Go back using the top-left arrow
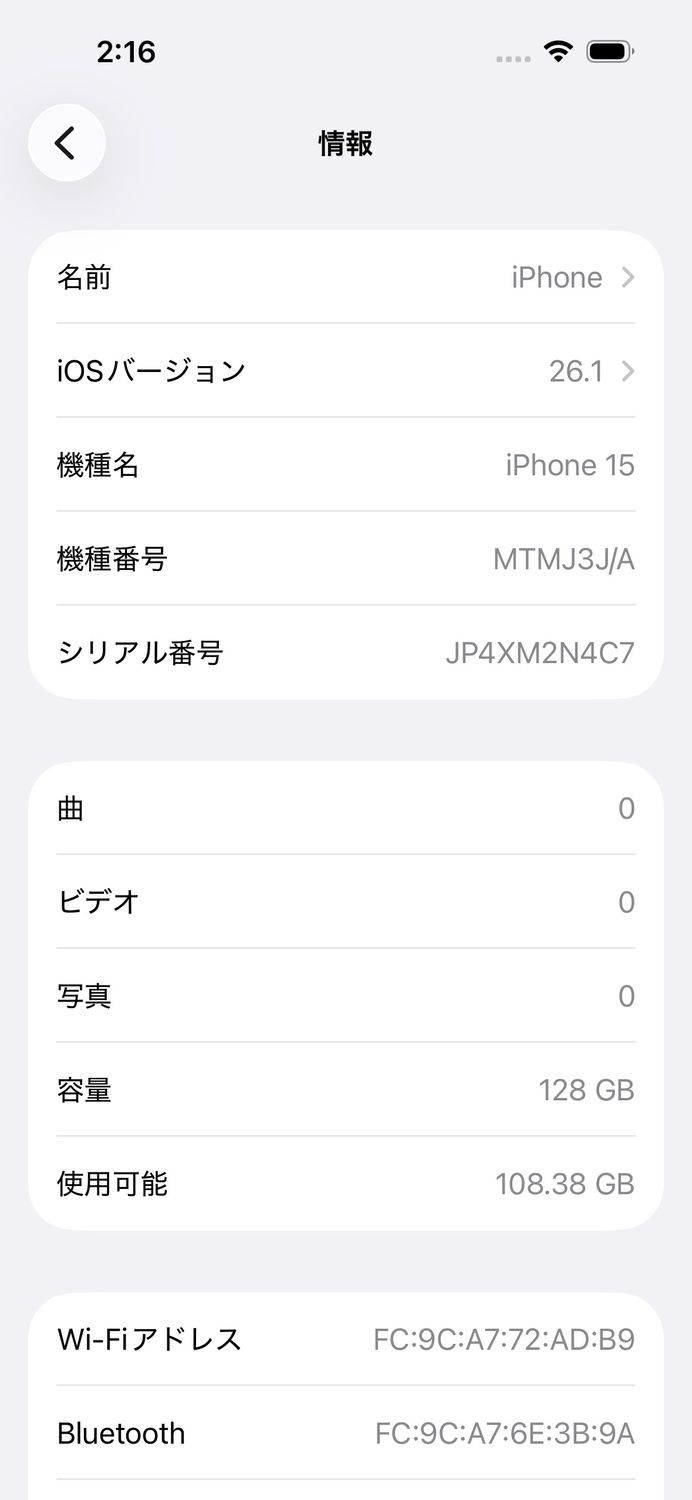Screen dimensions: 692x1500 66,143
